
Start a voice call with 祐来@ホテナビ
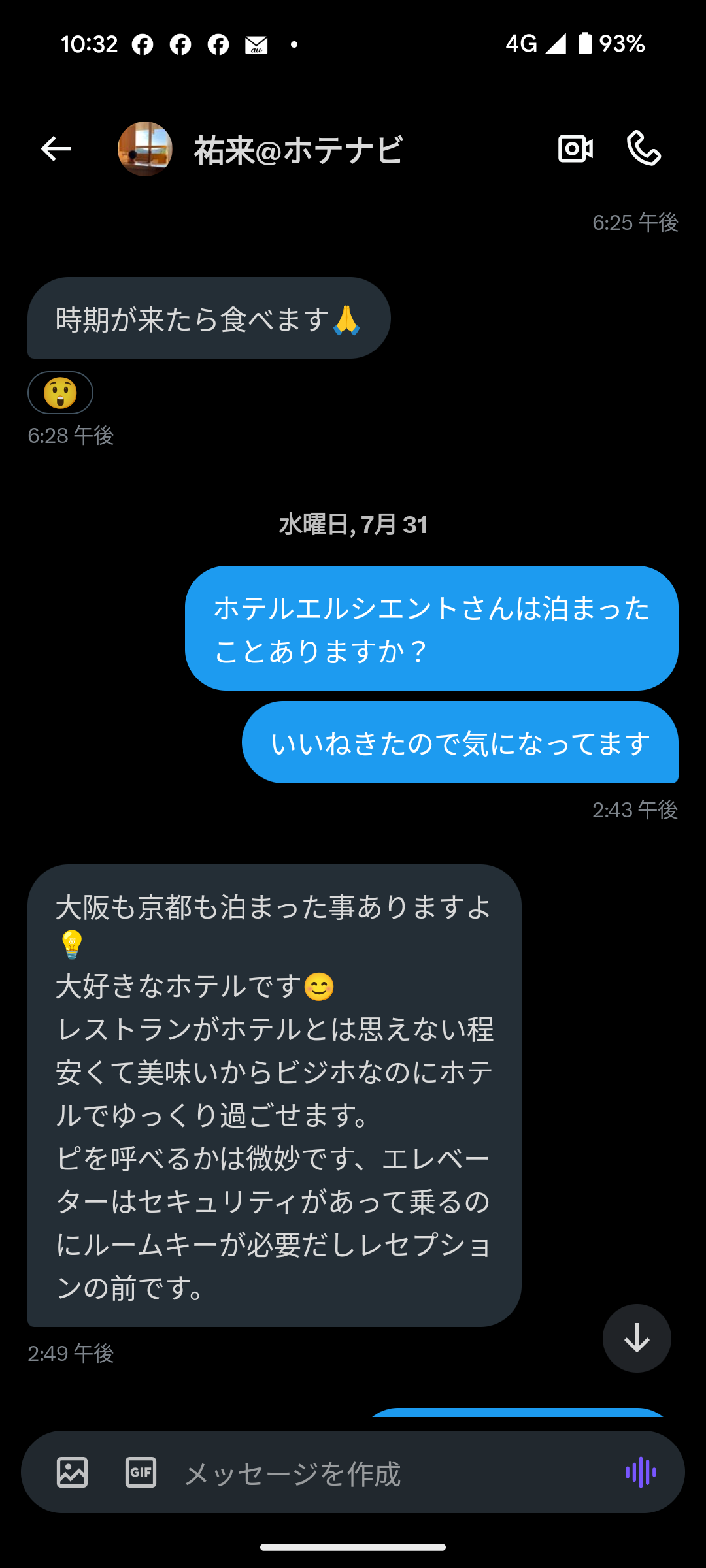point(644,149)
